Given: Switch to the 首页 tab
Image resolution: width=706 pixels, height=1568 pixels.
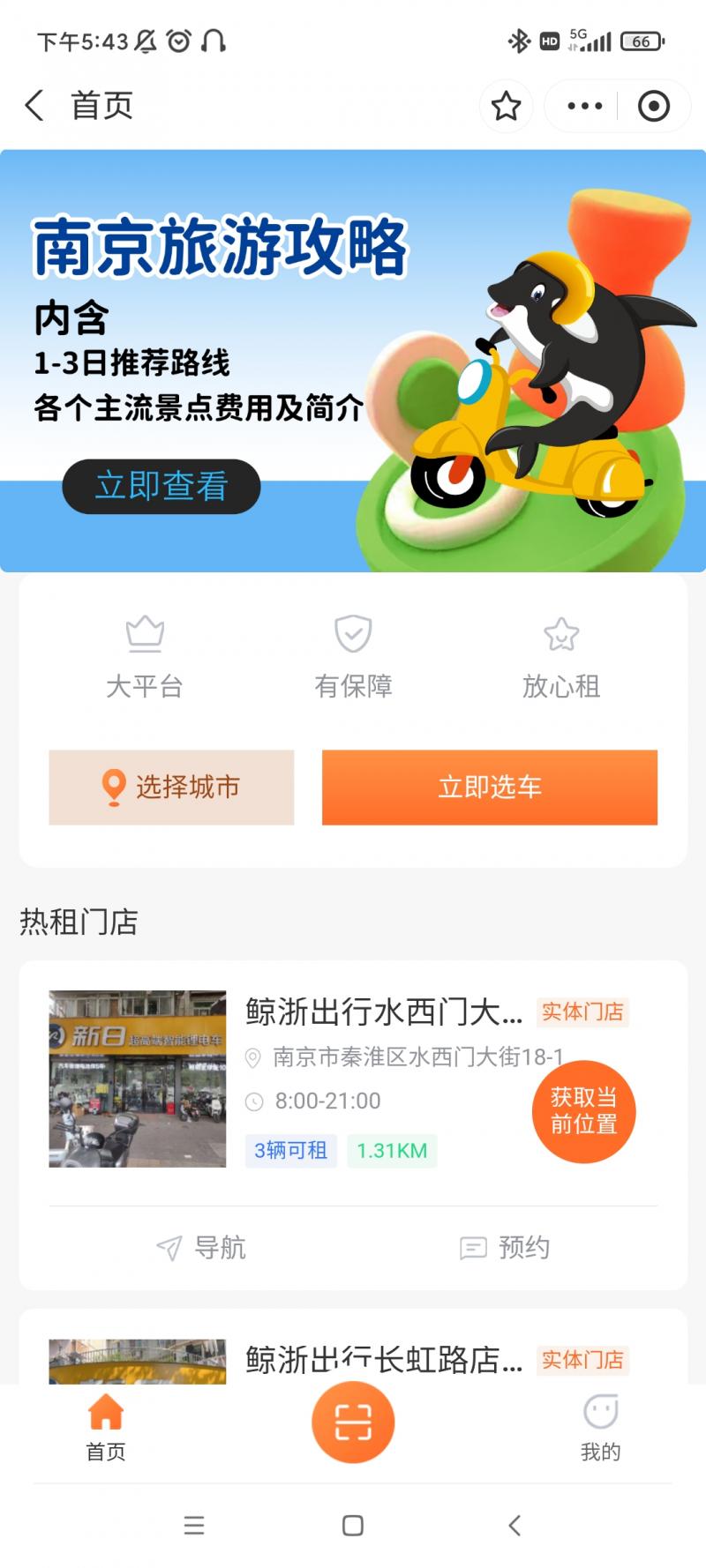Looking at the screenshot, I should 106,1428.
